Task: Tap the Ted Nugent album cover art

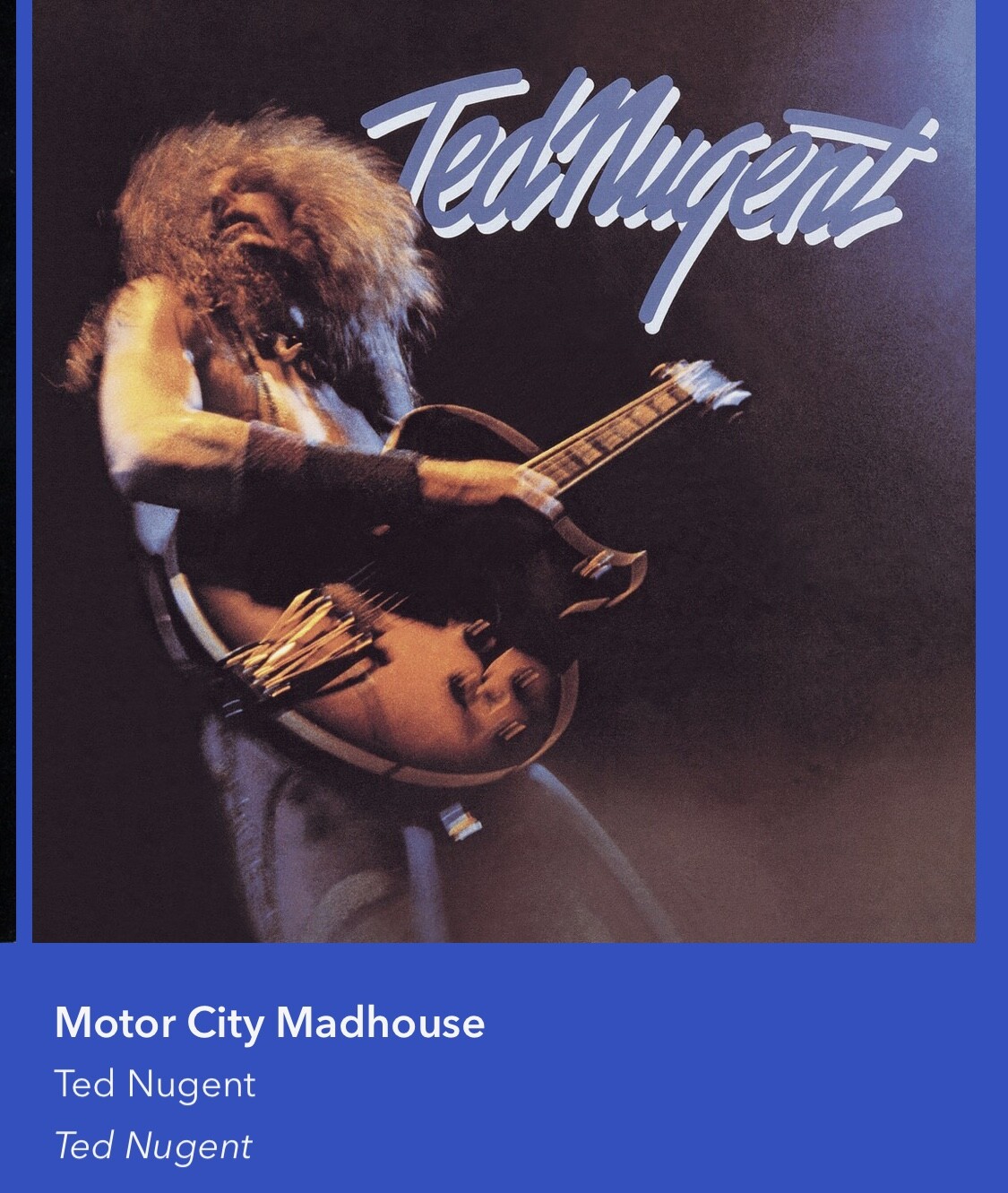Action: (504, 471)
